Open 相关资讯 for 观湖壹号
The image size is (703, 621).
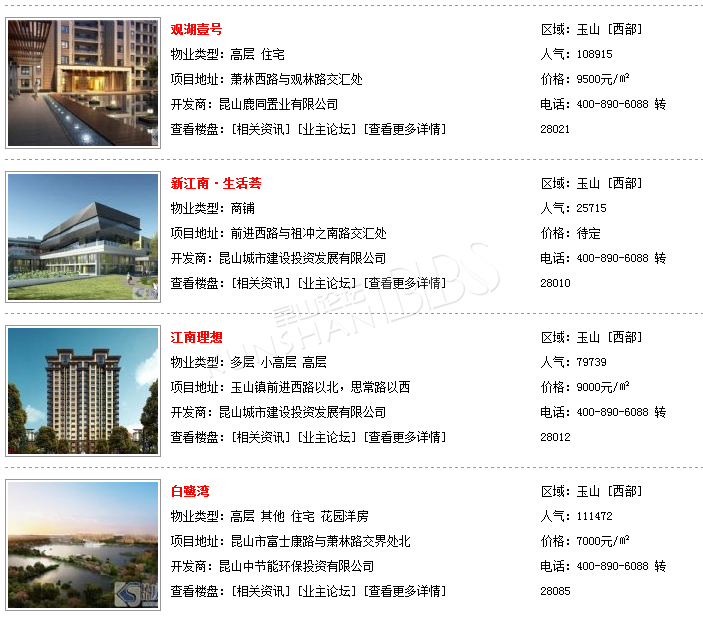261,129
